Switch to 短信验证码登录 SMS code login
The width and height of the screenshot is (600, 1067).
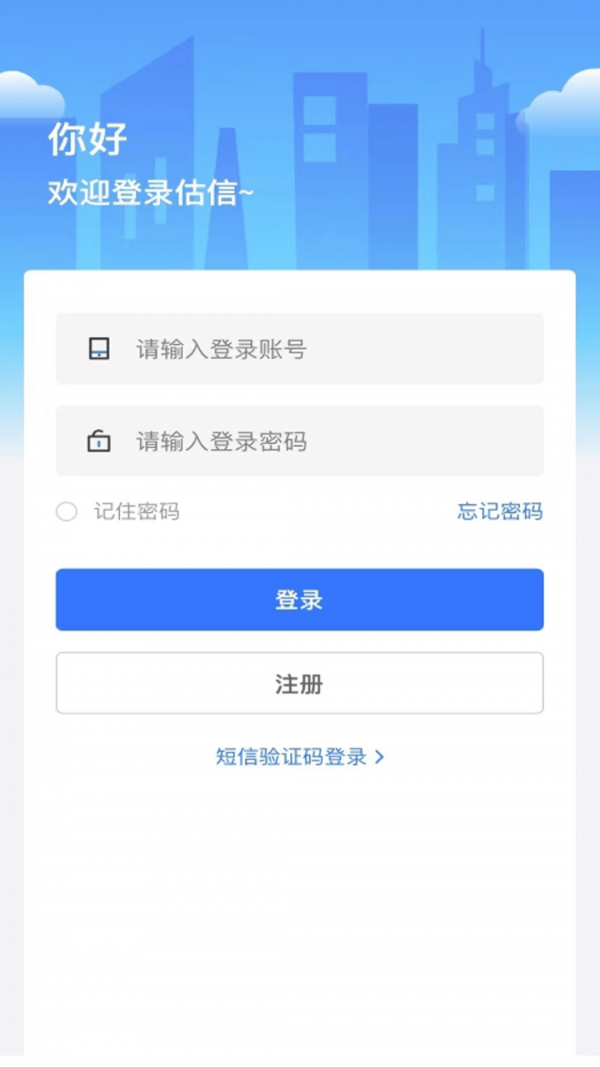pos(299,757)
